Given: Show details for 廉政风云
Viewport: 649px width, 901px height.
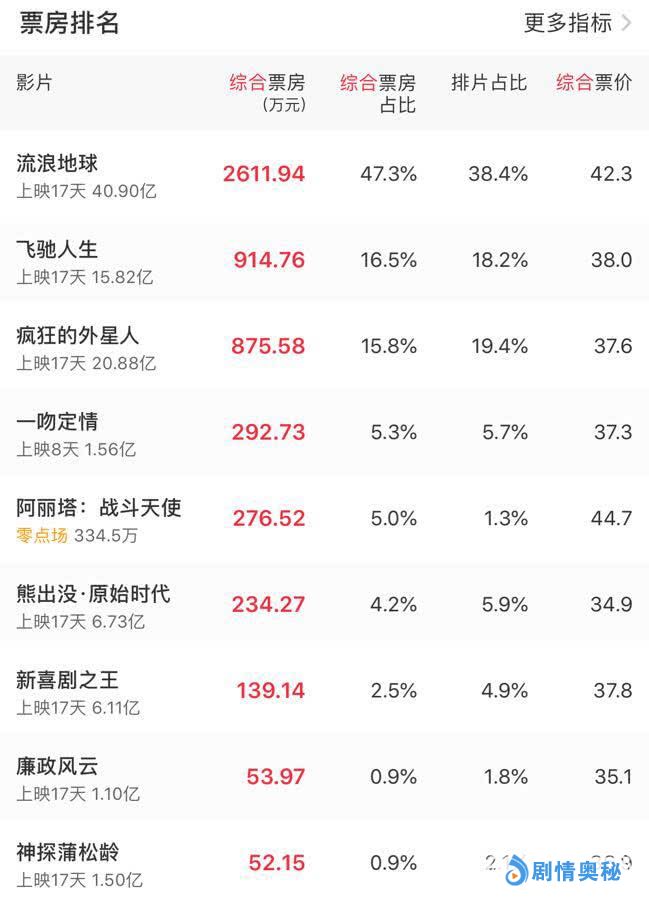Looking at the screenshot, I should [x=58, y=767].
